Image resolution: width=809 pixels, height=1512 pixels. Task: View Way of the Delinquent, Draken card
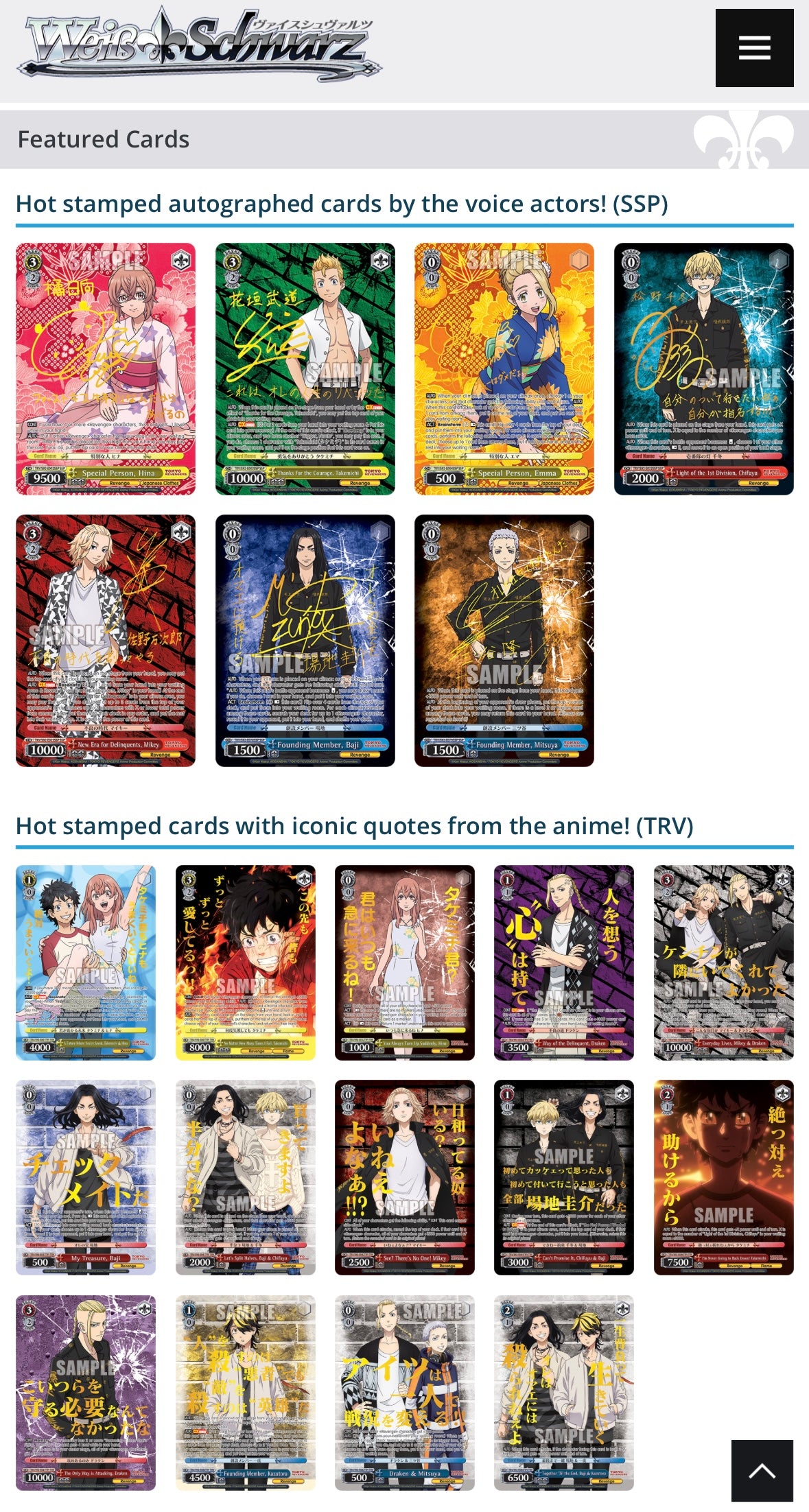click(x=563, y=962)
